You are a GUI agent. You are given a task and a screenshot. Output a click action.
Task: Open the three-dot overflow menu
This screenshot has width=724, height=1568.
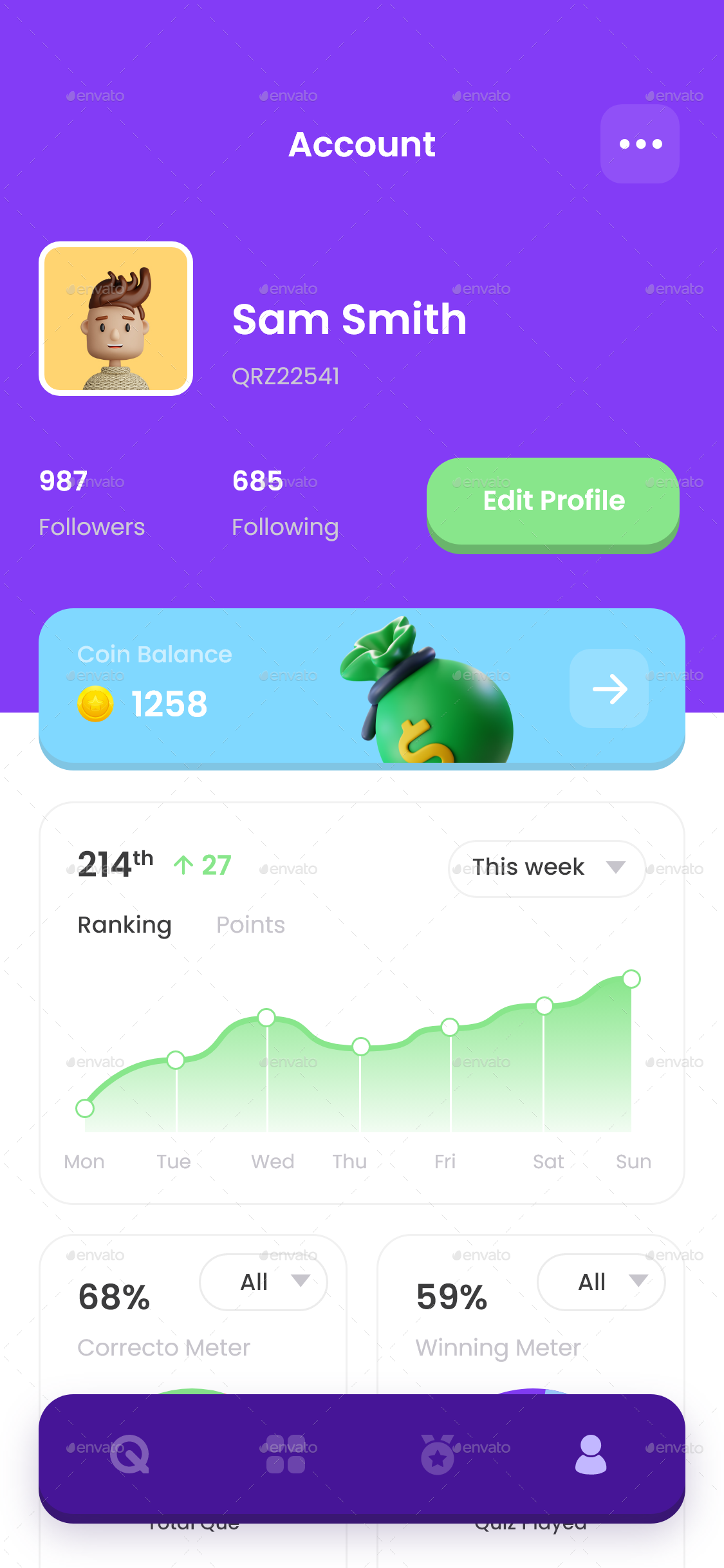coord(640,144)
